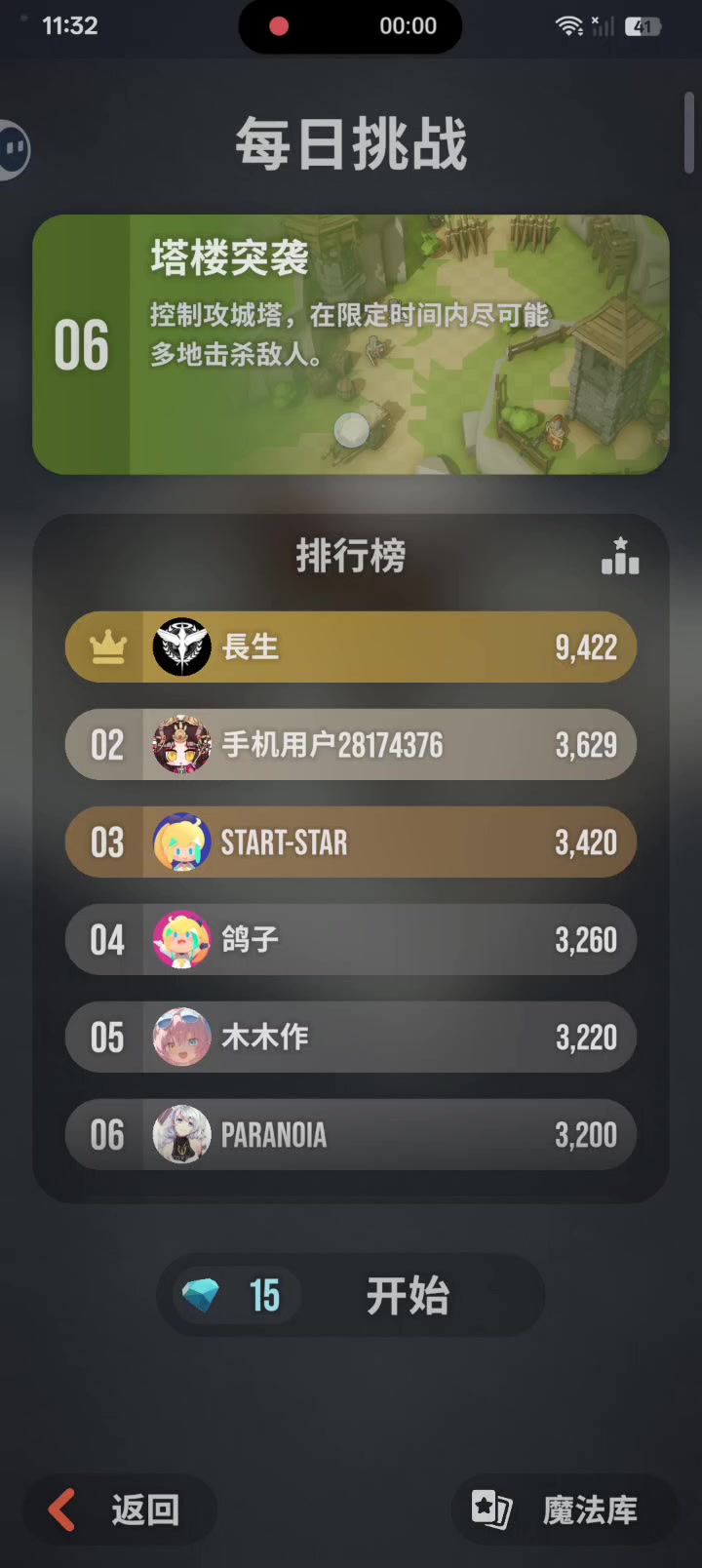Open the 魔法库 magic library
Viewport: 702px width, 1568px height.
564,1509
